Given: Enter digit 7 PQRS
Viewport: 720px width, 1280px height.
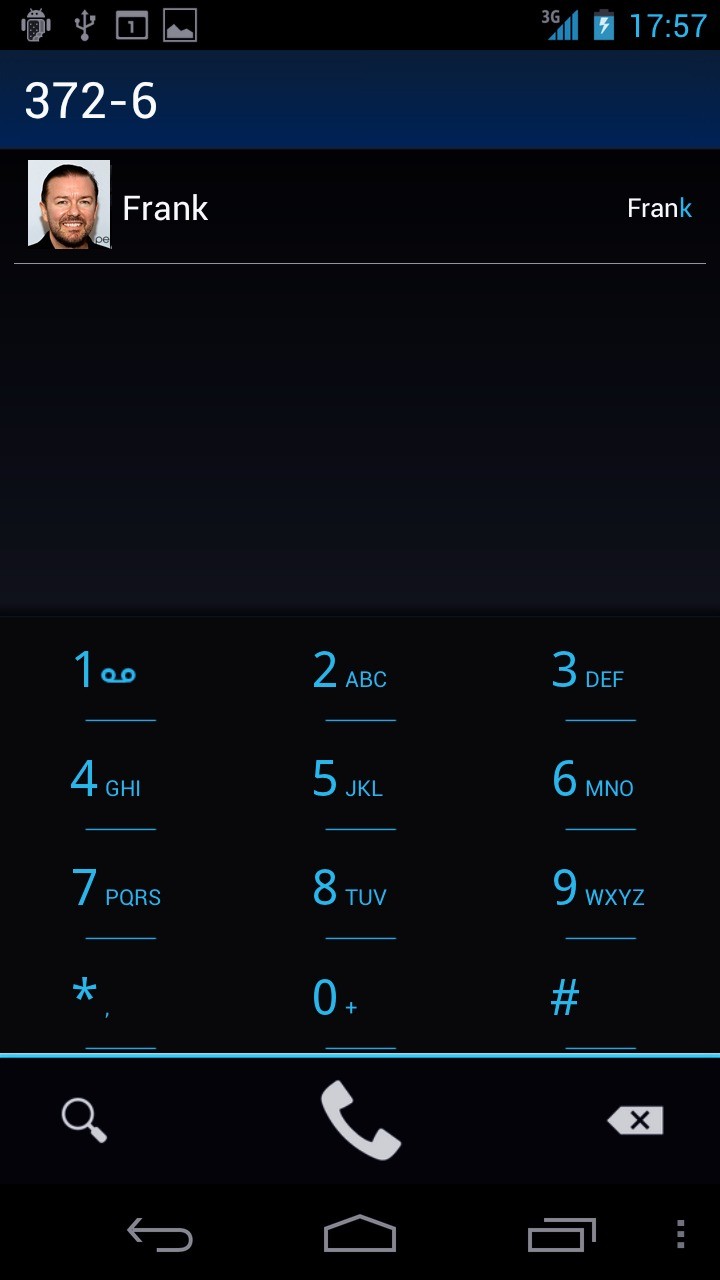Looking at the screenshot, I should tap(120, 889).
